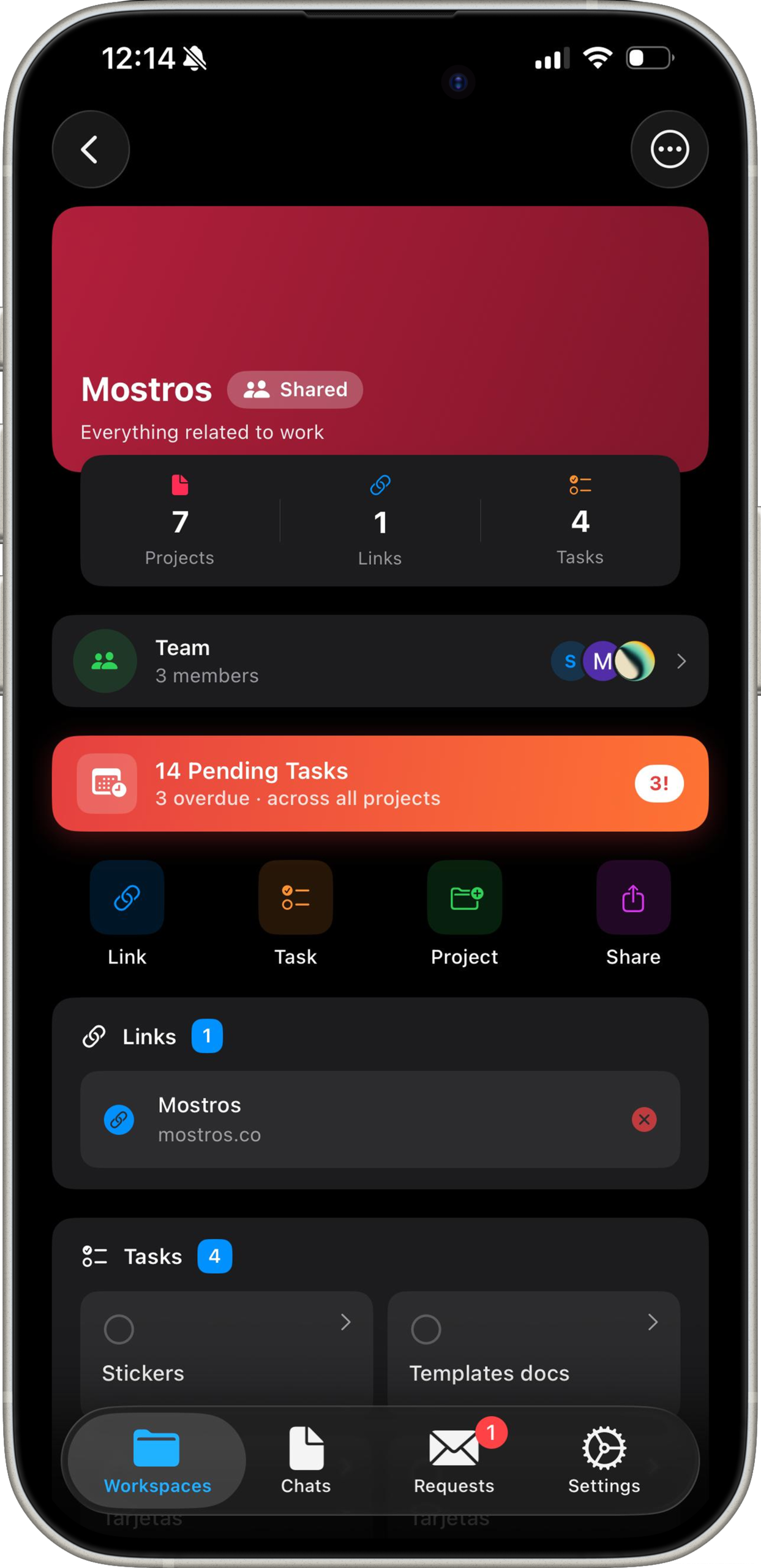Open the more options menu
This screenshot has width=761, height=1568.
pyautogui.click(x=669, y=149)
